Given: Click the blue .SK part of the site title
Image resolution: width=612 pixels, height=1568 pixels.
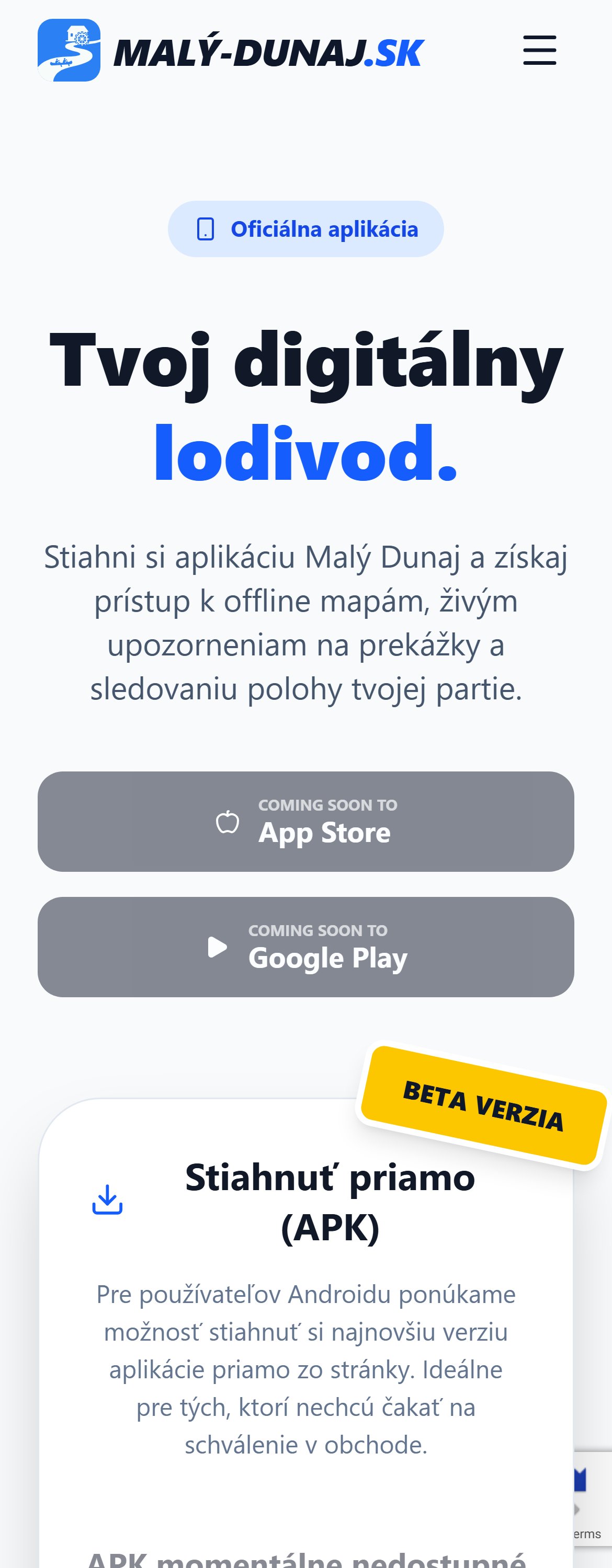Looking at the screenshot, I should click(x=396, y=52).
